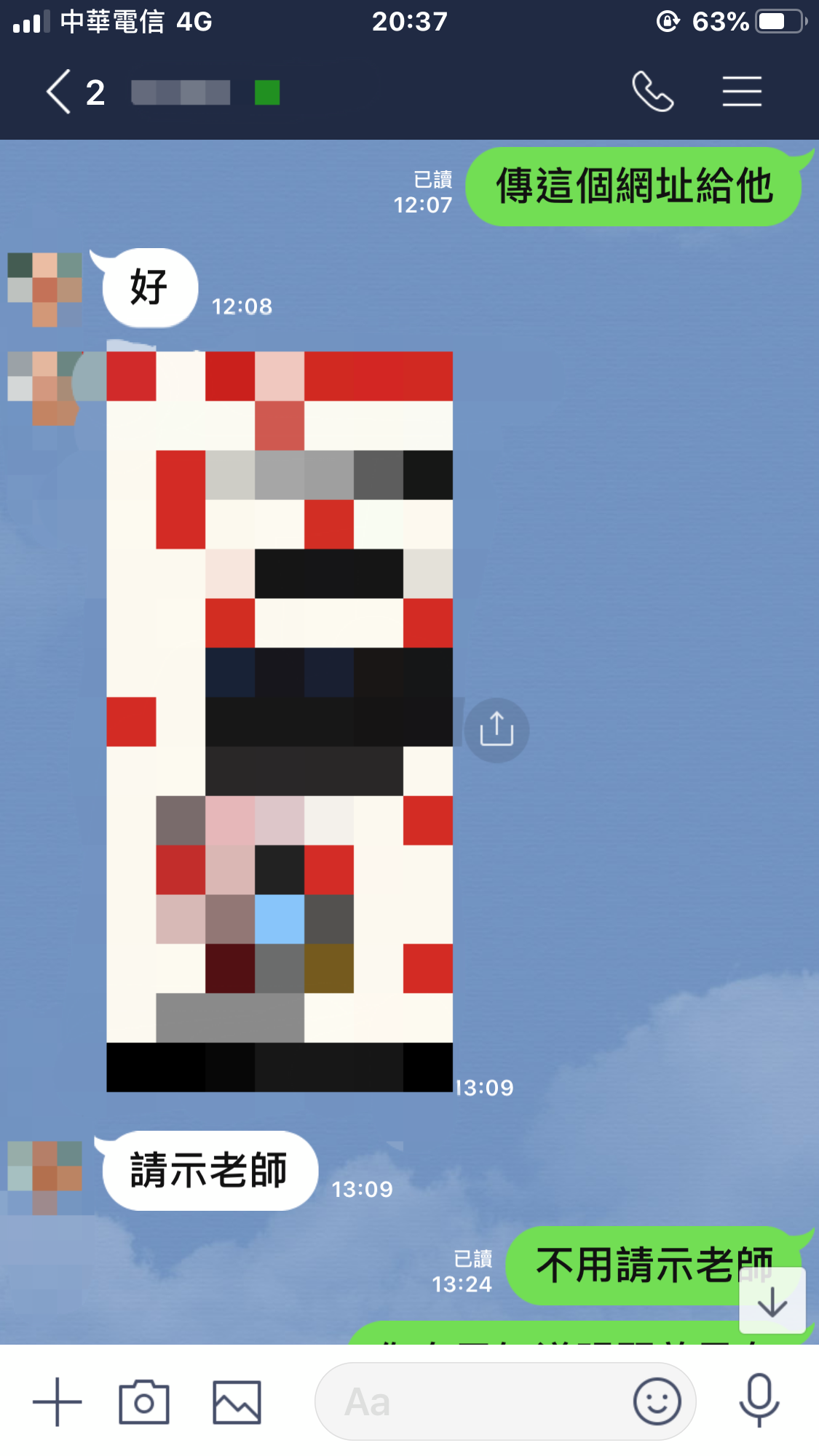This screenshot has height=1456, width=819.
Task: Share the received image
Action: [496, 730]
